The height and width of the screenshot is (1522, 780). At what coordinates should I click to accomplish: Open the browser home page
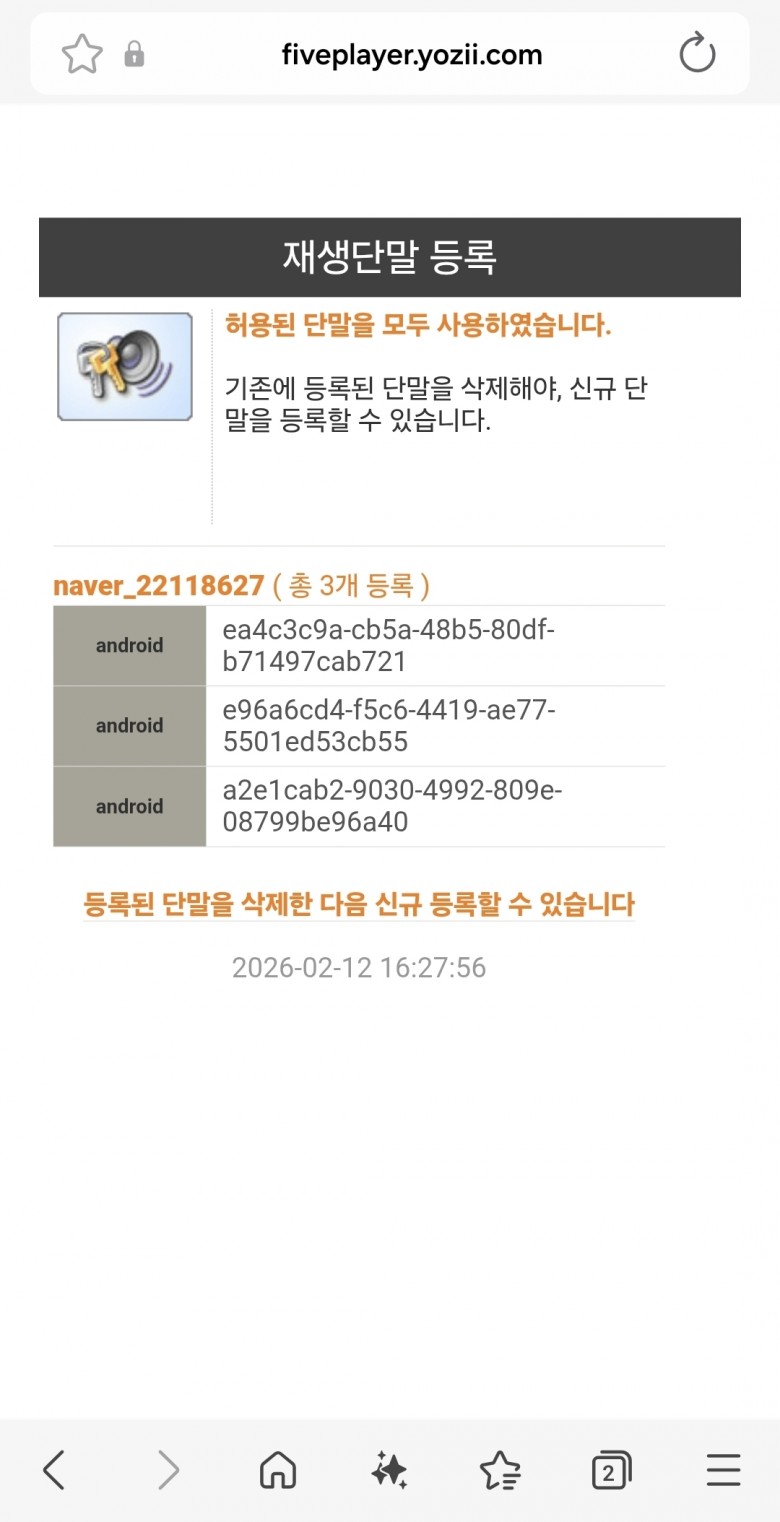pyautogui.click(x=277, y=1470)
